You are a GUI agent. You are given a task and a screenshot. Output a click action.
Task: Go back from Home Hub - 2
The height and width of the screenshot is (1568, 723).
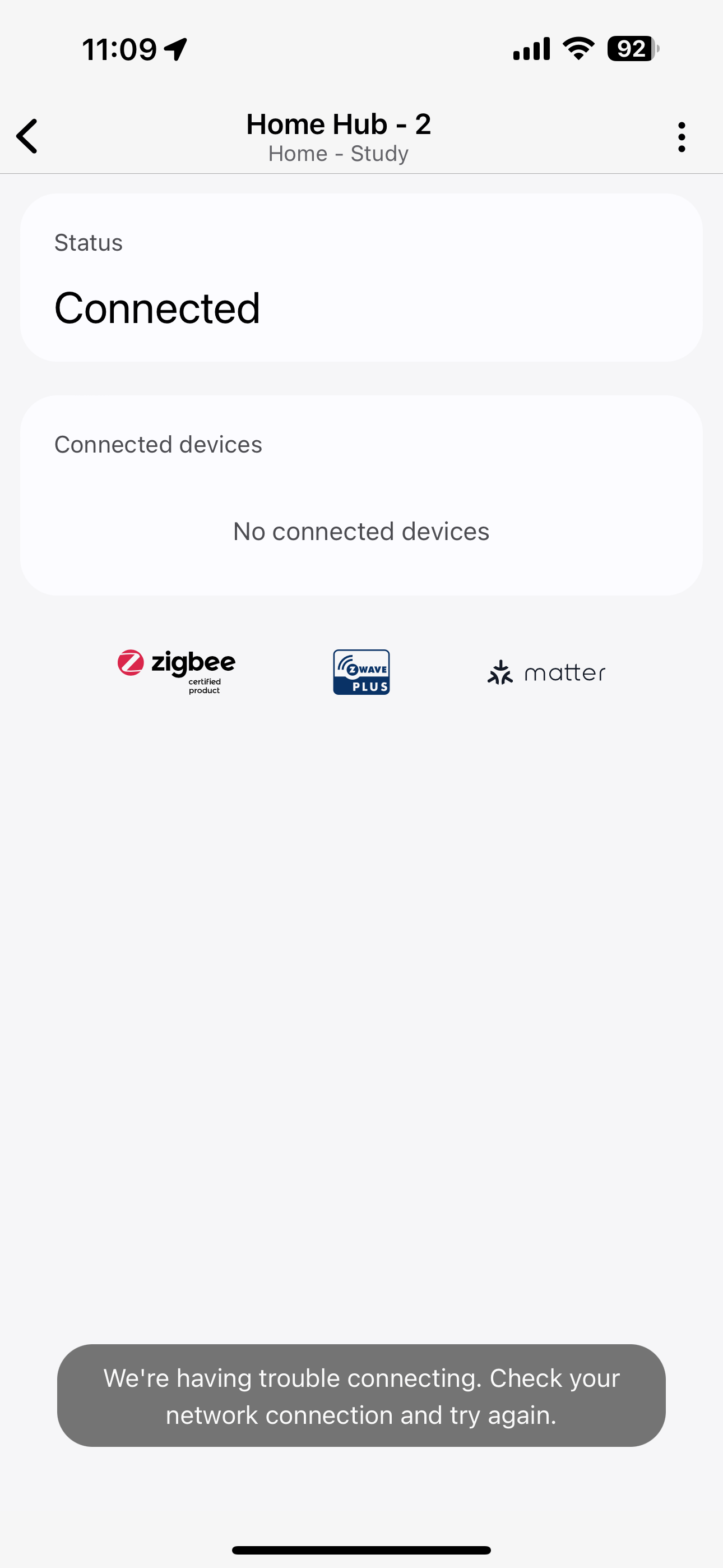tap(27, 136)
